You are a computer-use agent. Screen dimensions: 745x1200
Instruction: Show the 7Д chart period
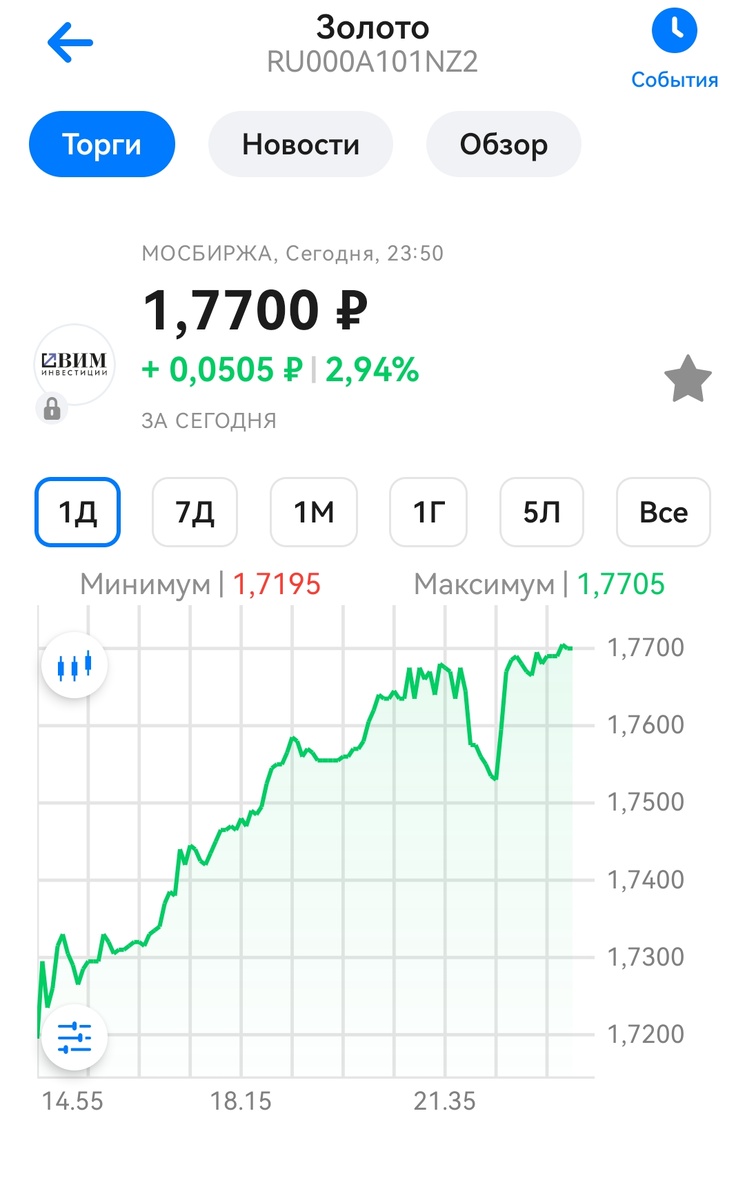194,513
